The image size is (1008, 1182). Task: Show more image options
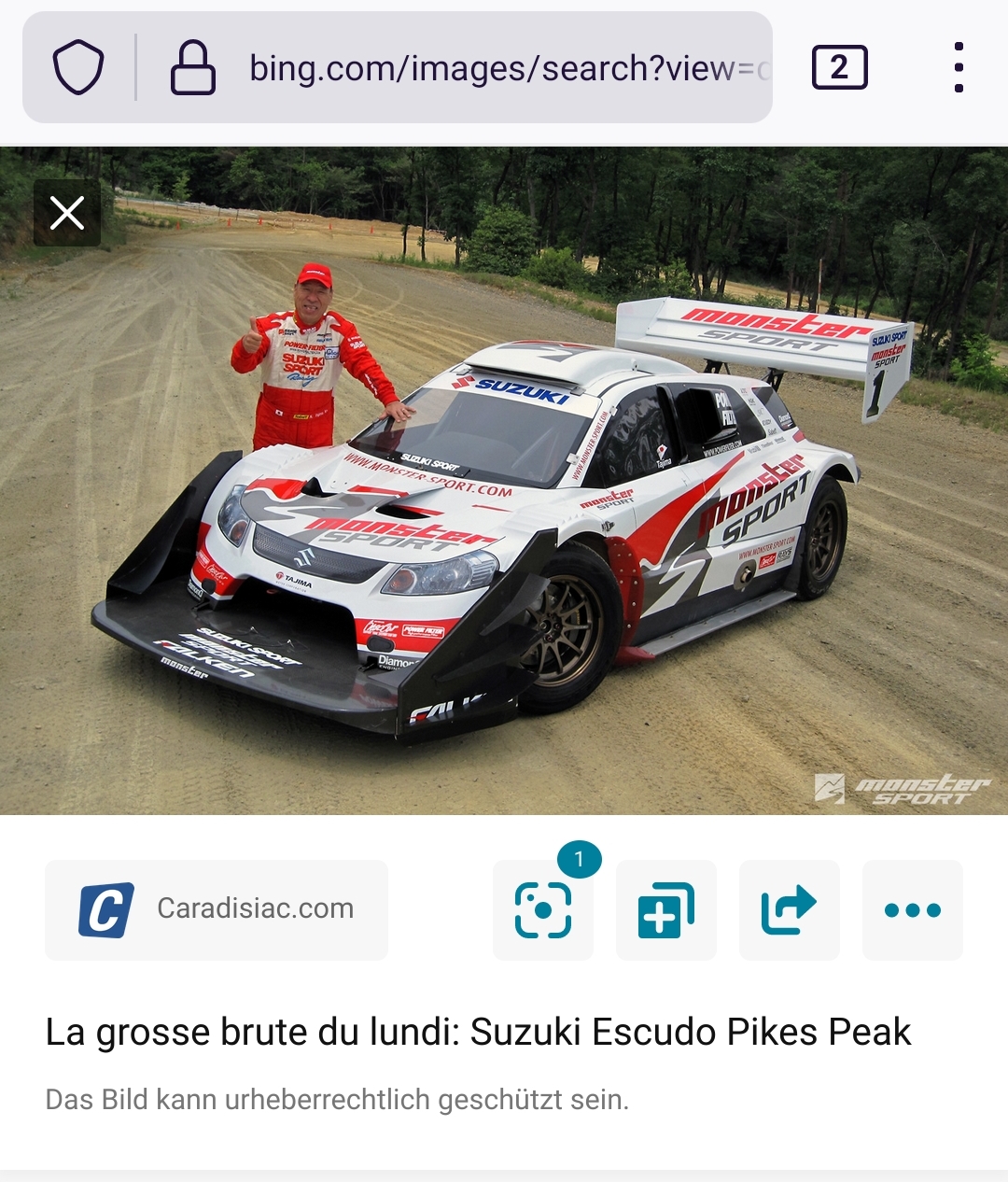tap(913, 909)
